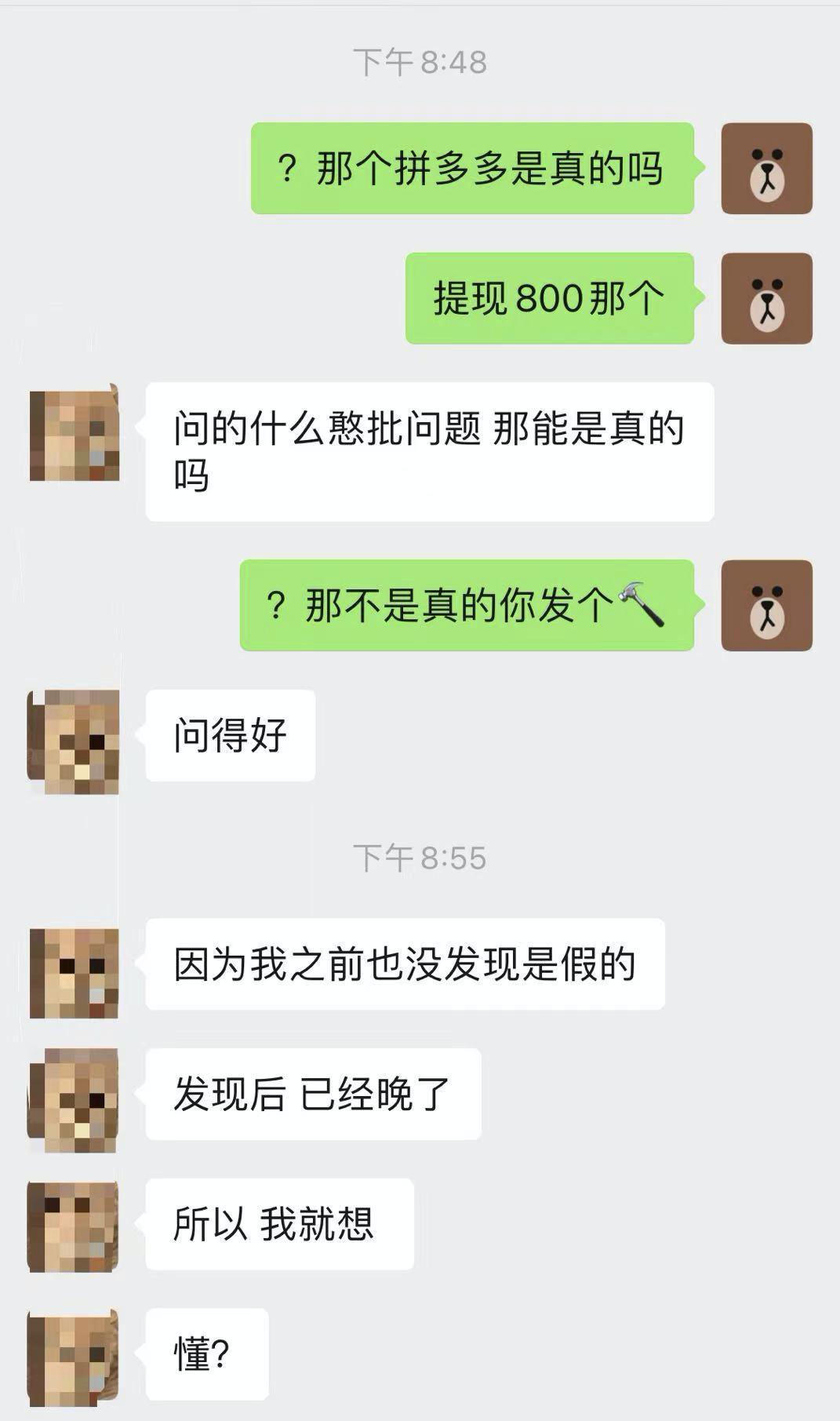The width and height of the screenshot is (840, 1421).
Task: Click the timestamp "下午 8:55"
Action: (x=422, y=859)
